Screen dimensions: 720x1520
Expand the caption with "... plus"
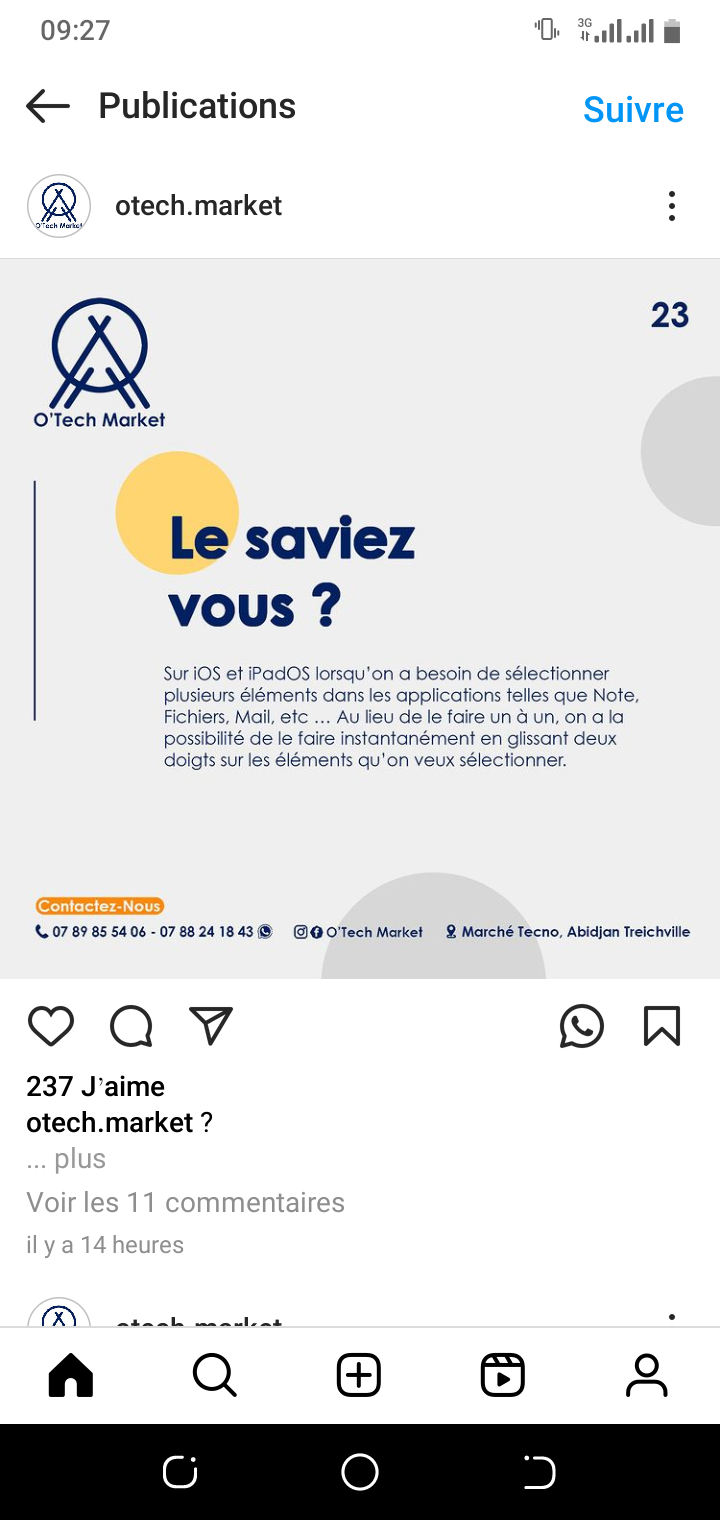(66, 1159)
